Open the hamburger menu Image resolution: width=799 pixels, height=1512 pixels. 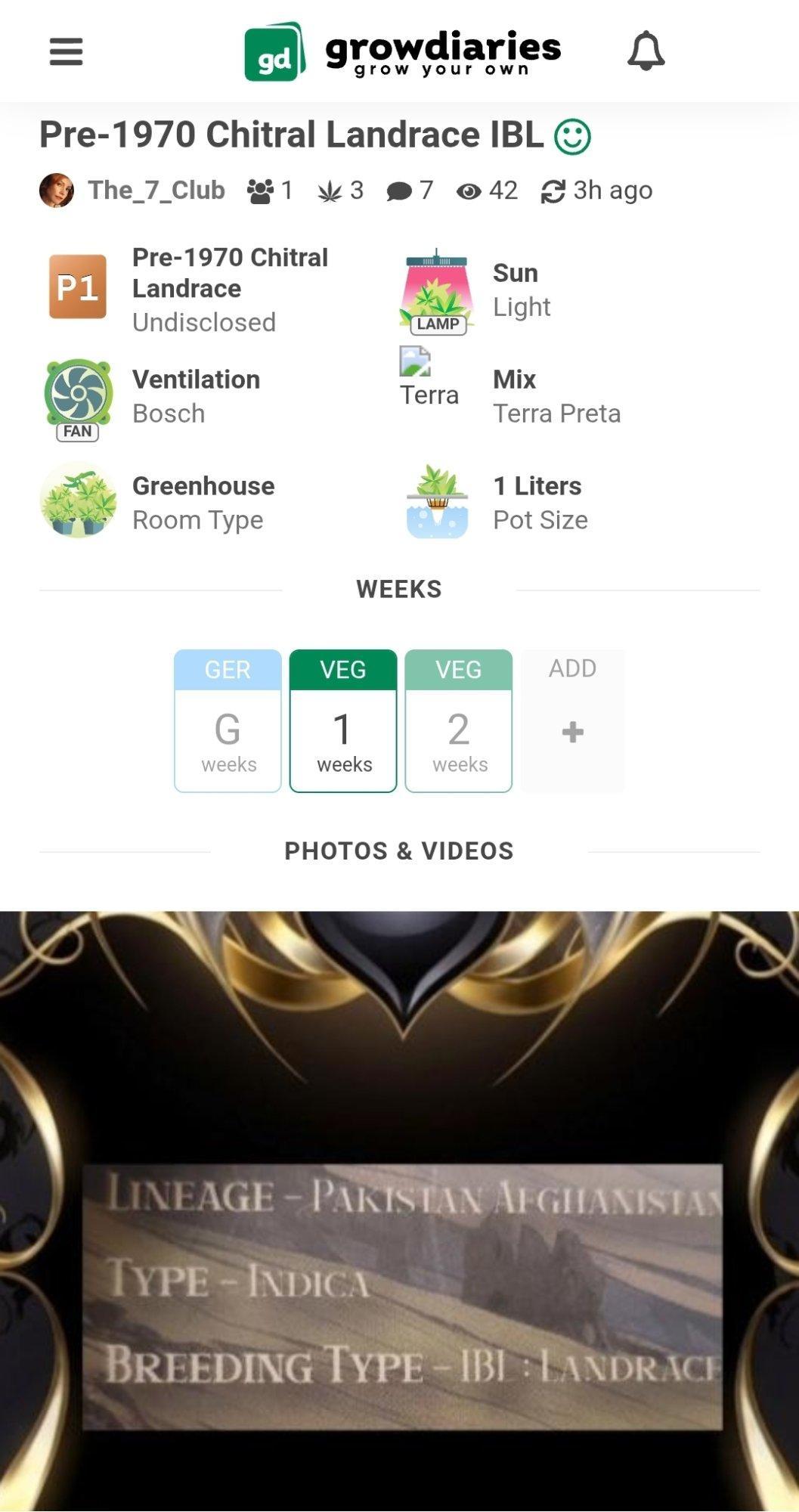coord(66,52)
